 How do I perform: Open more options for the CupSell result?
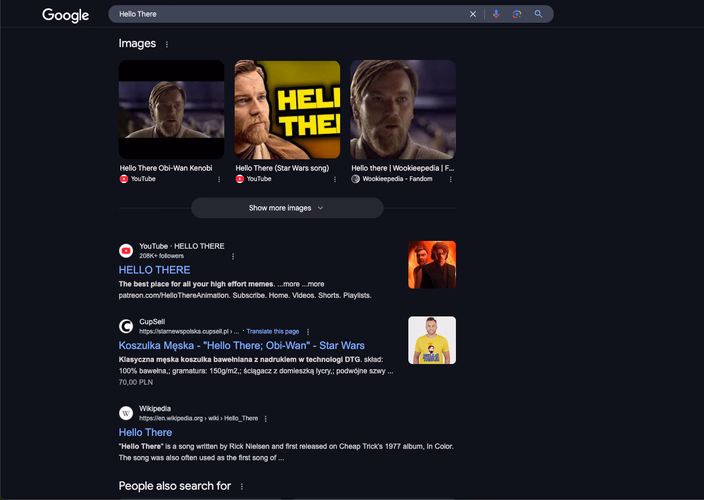tap(308, 331)
